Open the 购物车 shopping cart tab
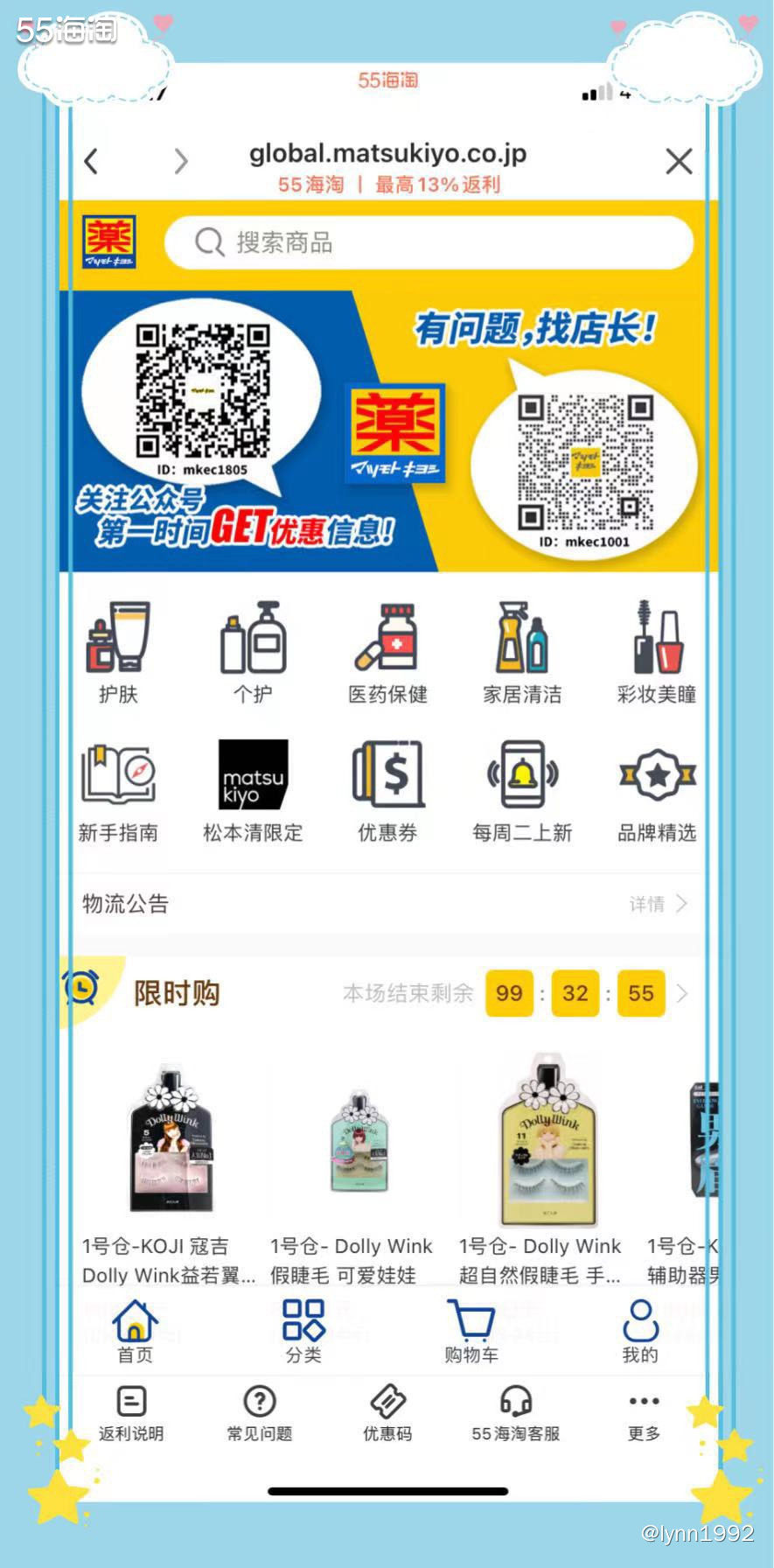The width and height of the screenshot is (774, 1568). 471,1331
